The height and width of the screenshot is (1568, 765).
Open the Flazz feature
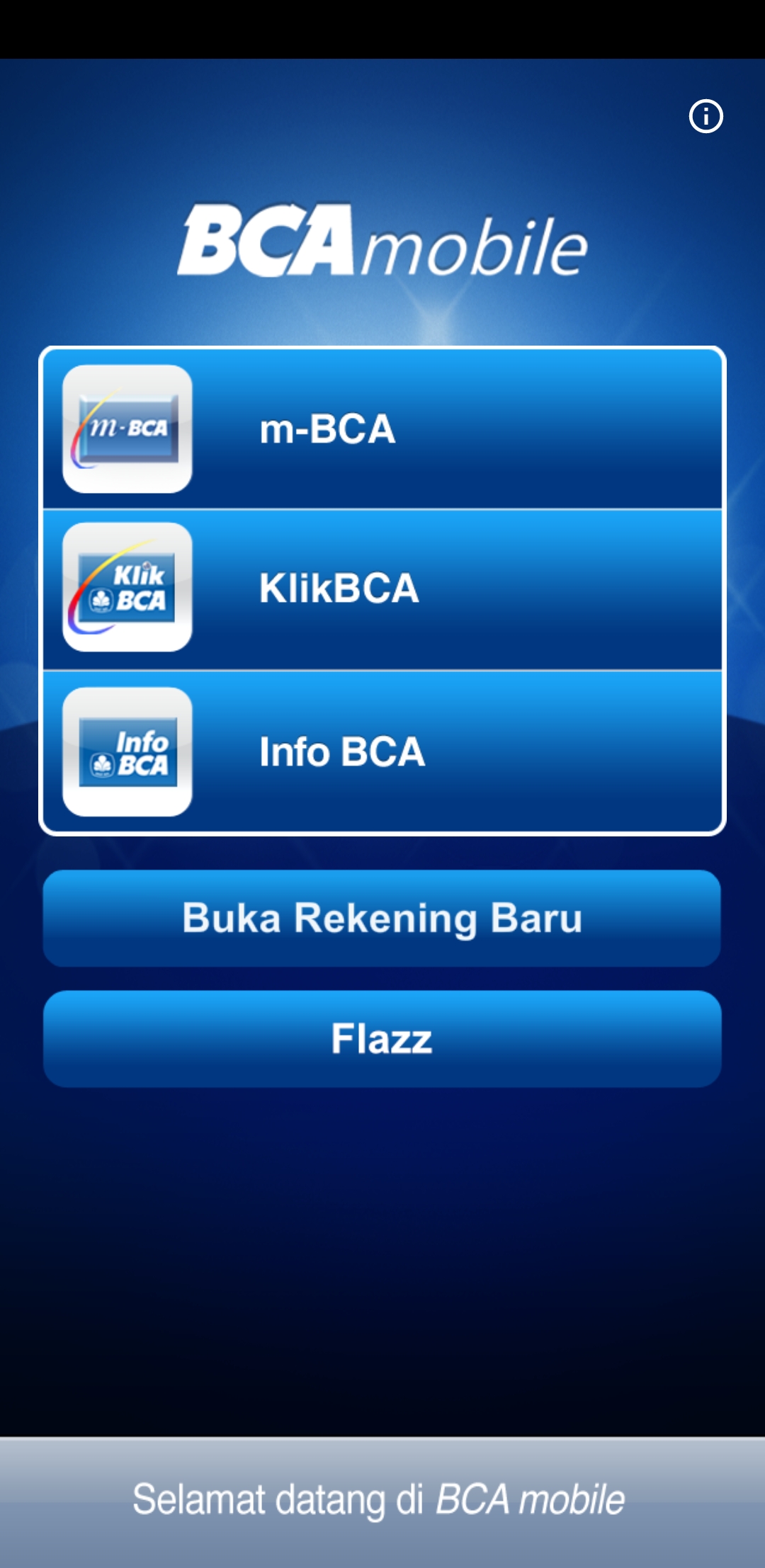(382, 1038)
